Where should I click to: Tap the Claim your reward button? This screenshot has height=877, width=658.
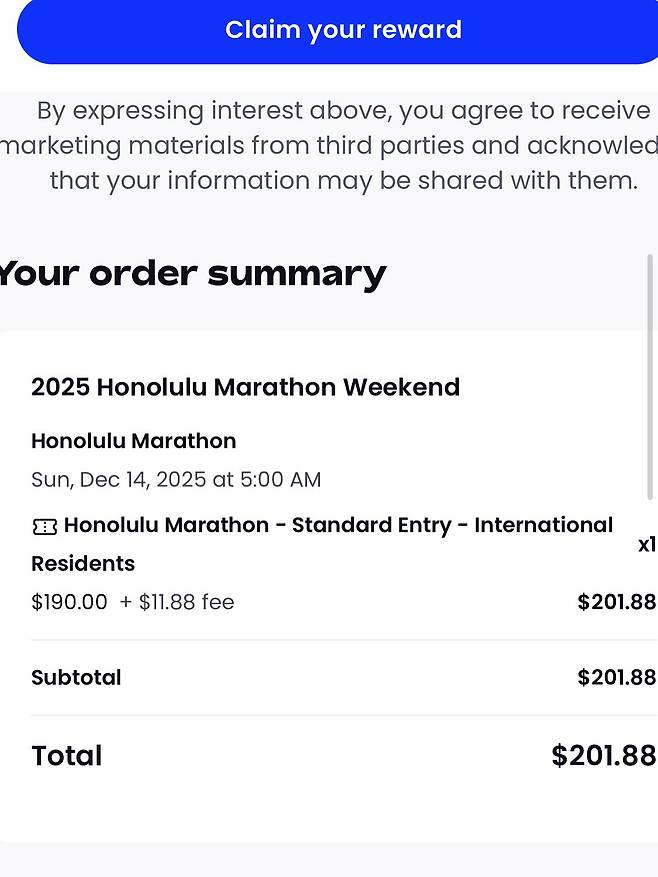coord(342,30)
